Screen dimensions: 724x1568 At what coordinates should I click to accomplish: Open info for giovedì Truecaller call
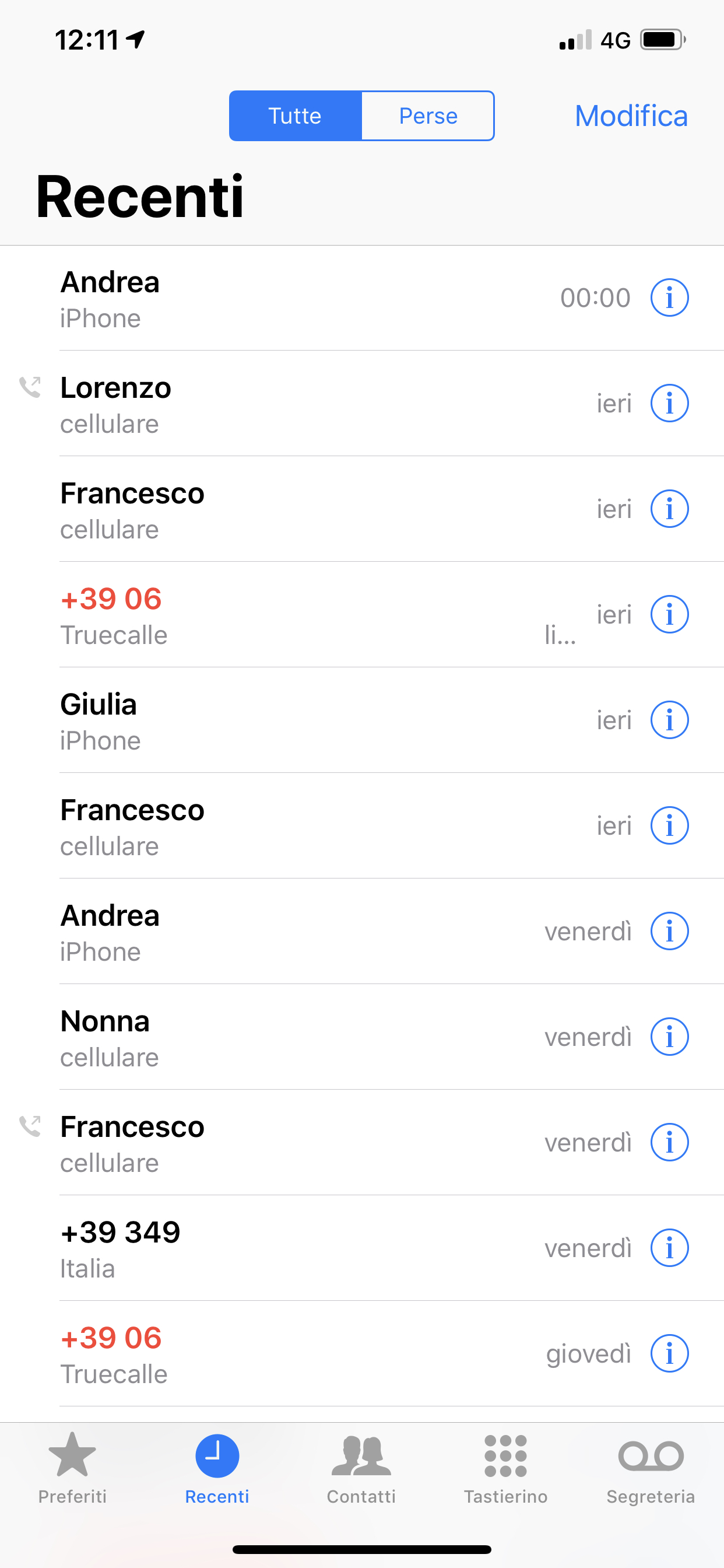pyautogui.click(x=669, y=1354)
